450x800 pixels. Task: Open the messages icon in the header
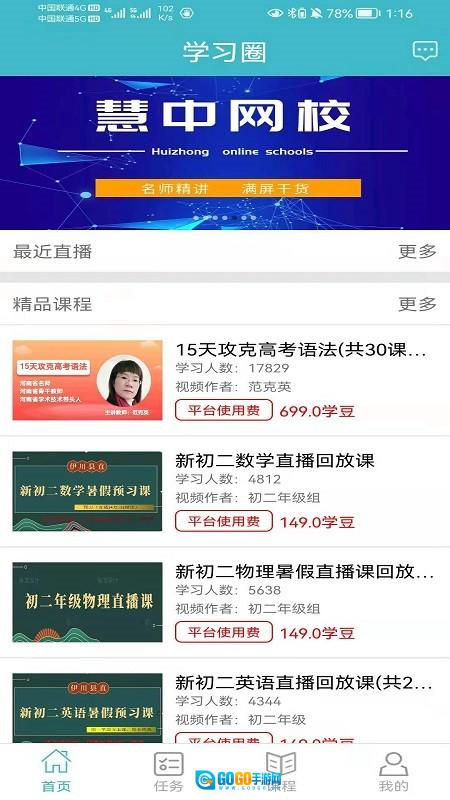coord(425,51)
